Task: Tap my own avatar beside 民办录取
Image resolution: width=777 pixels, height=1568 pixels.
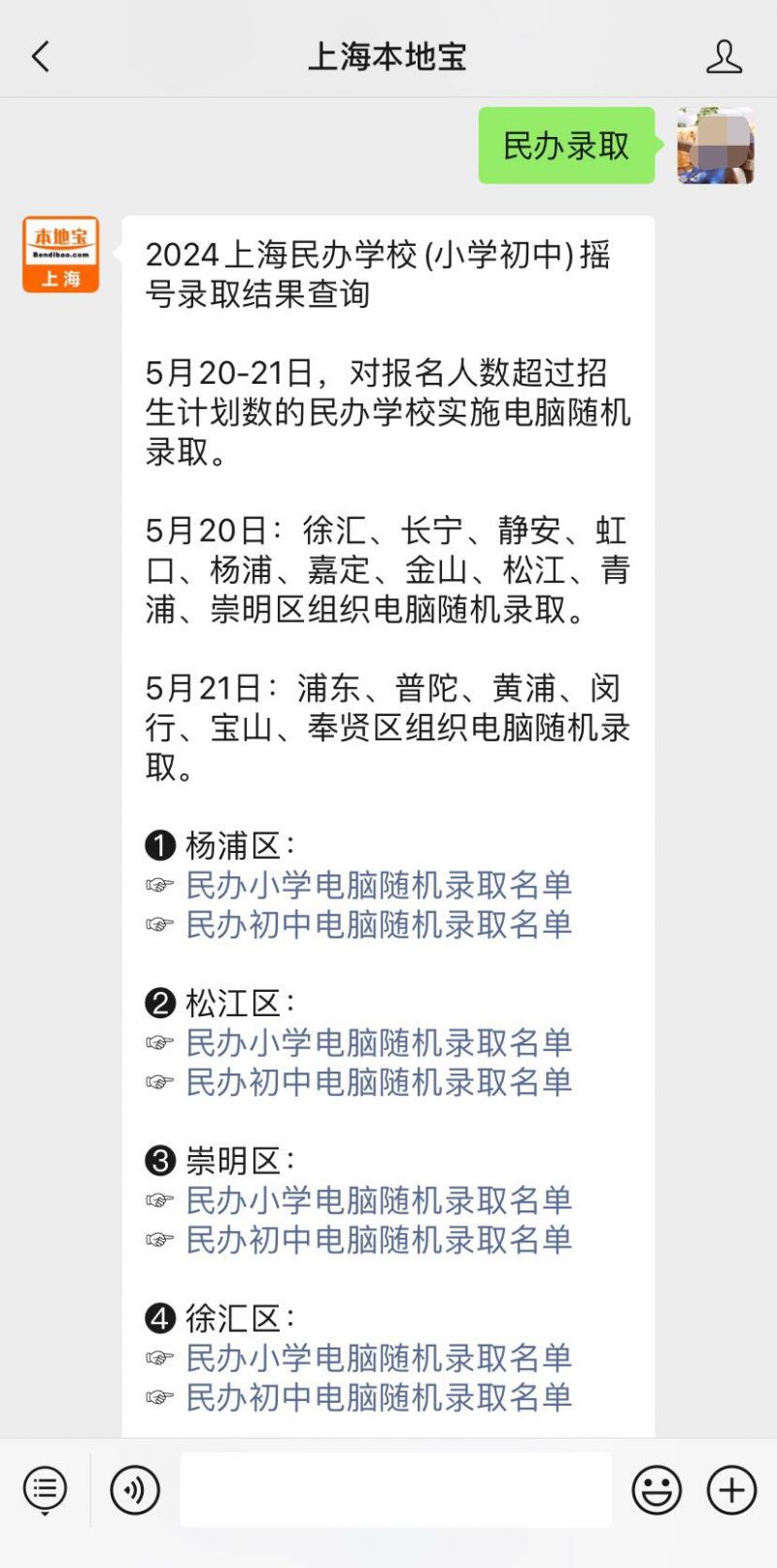Action: coord(716,146)
